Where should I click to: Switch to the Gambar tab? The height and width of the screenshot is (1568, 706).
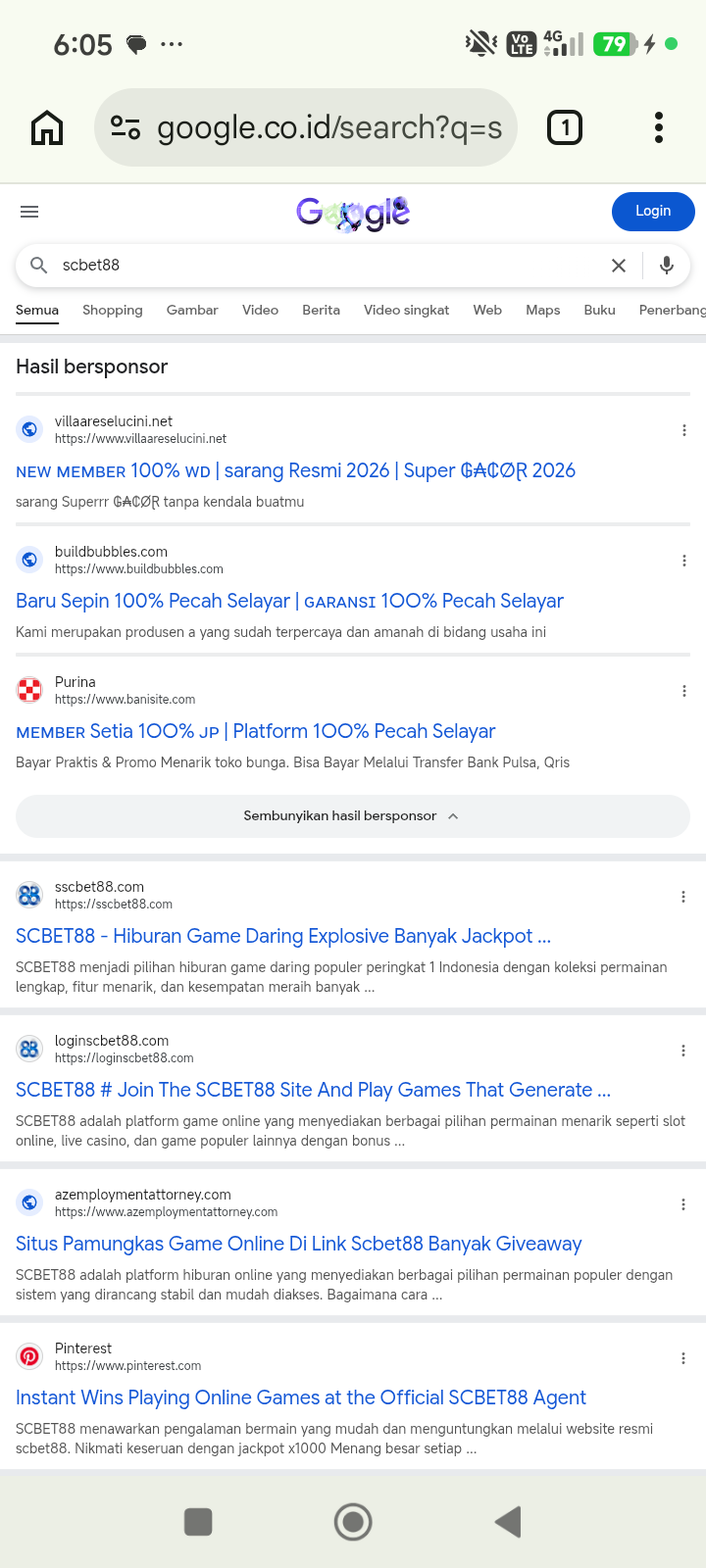click(x=192, y=310)
